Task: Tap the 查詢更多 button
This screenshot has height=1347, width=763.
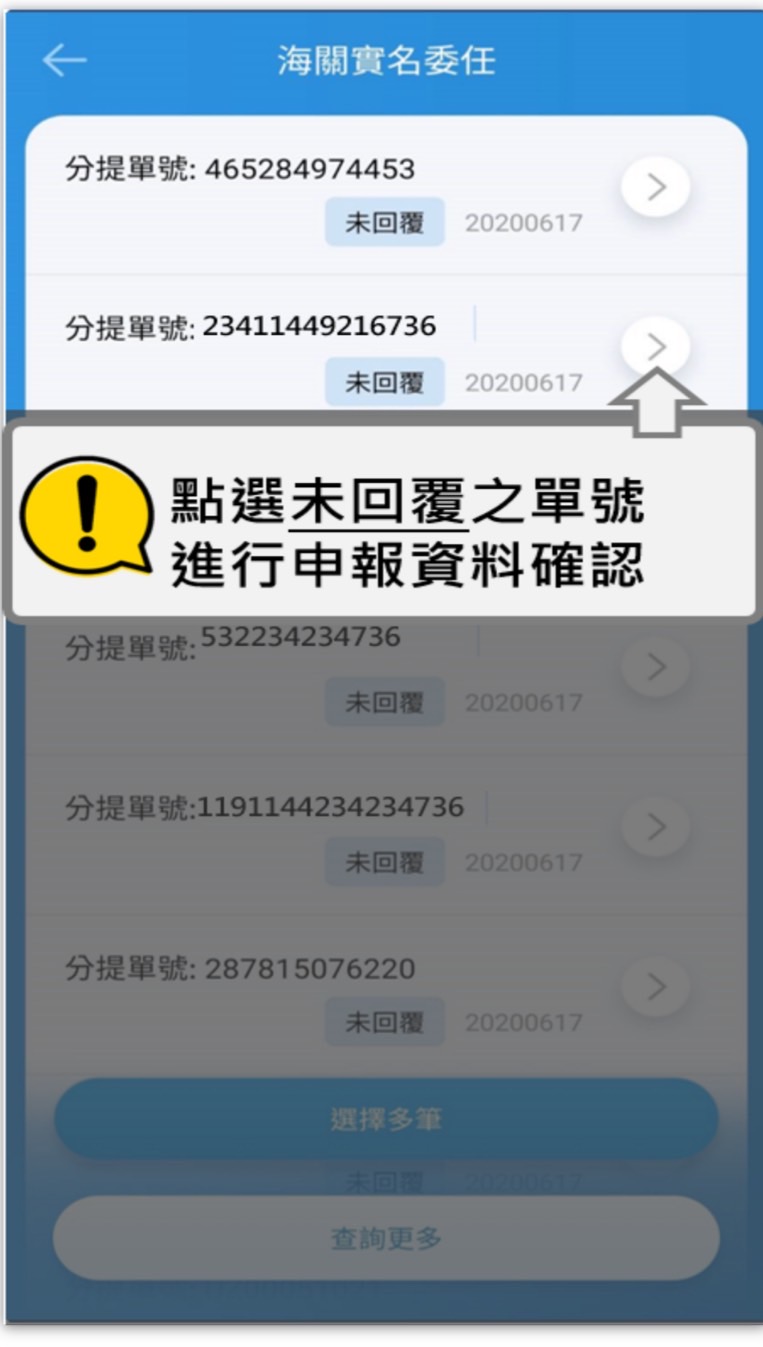Action: click(386, 1239)
